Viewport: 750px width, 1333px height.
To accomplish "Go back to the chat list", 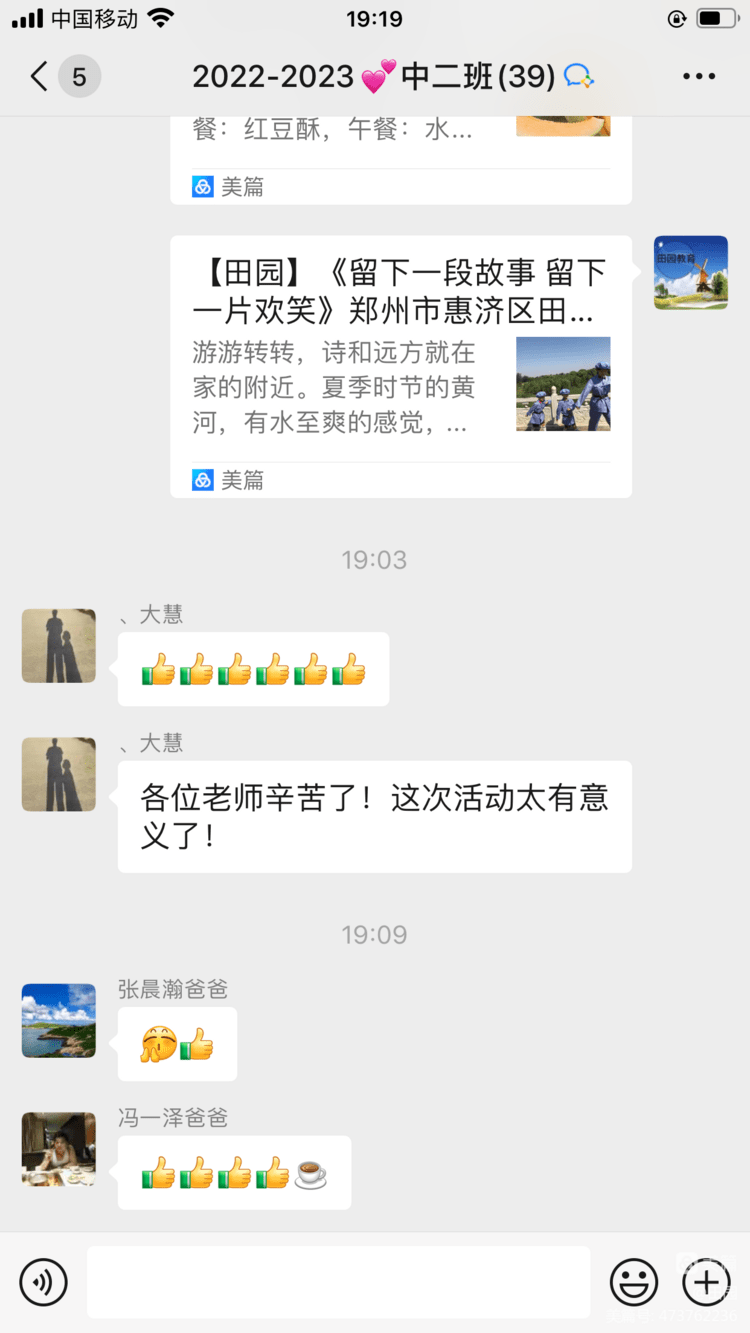I will (x=40, y=77).
